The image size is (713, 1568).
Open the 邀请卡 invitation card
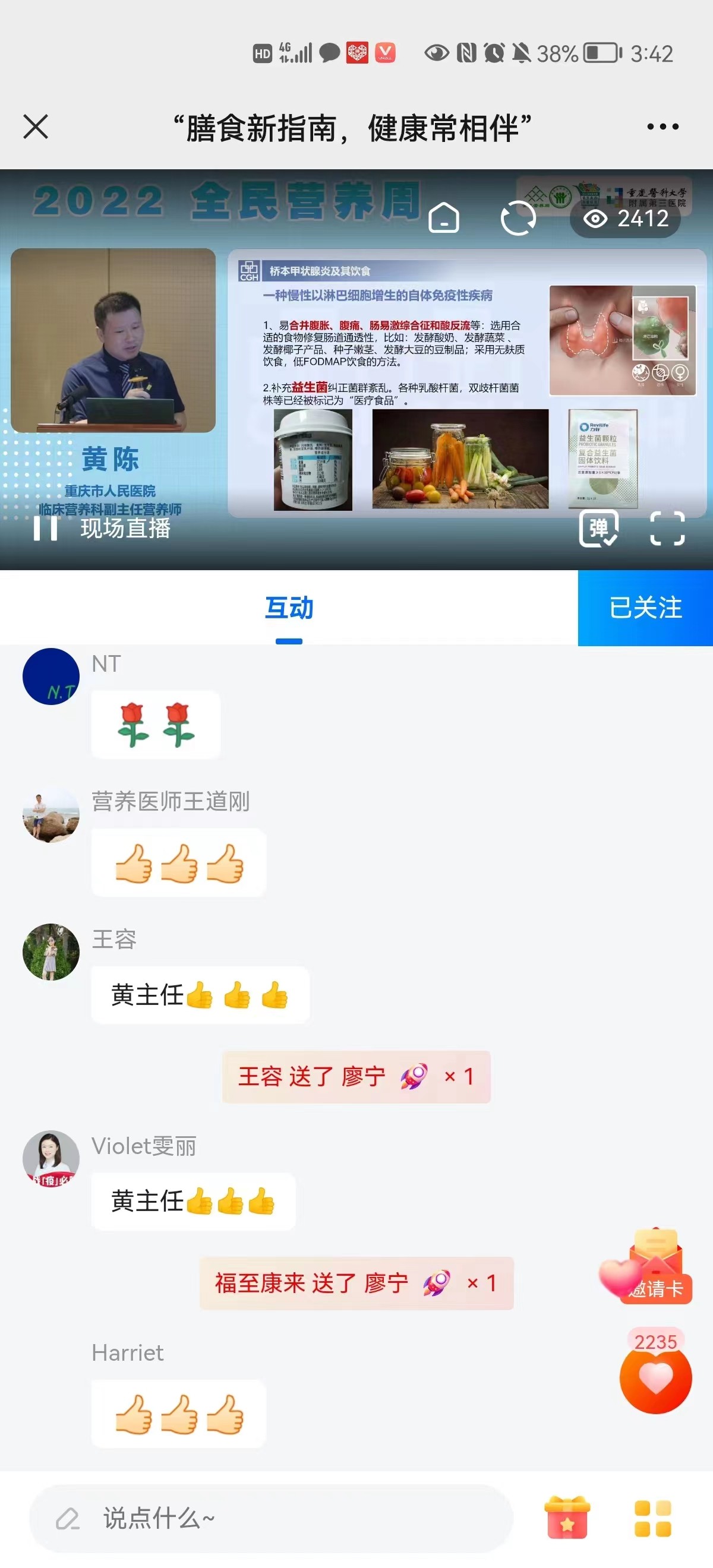click(655, 1267)
